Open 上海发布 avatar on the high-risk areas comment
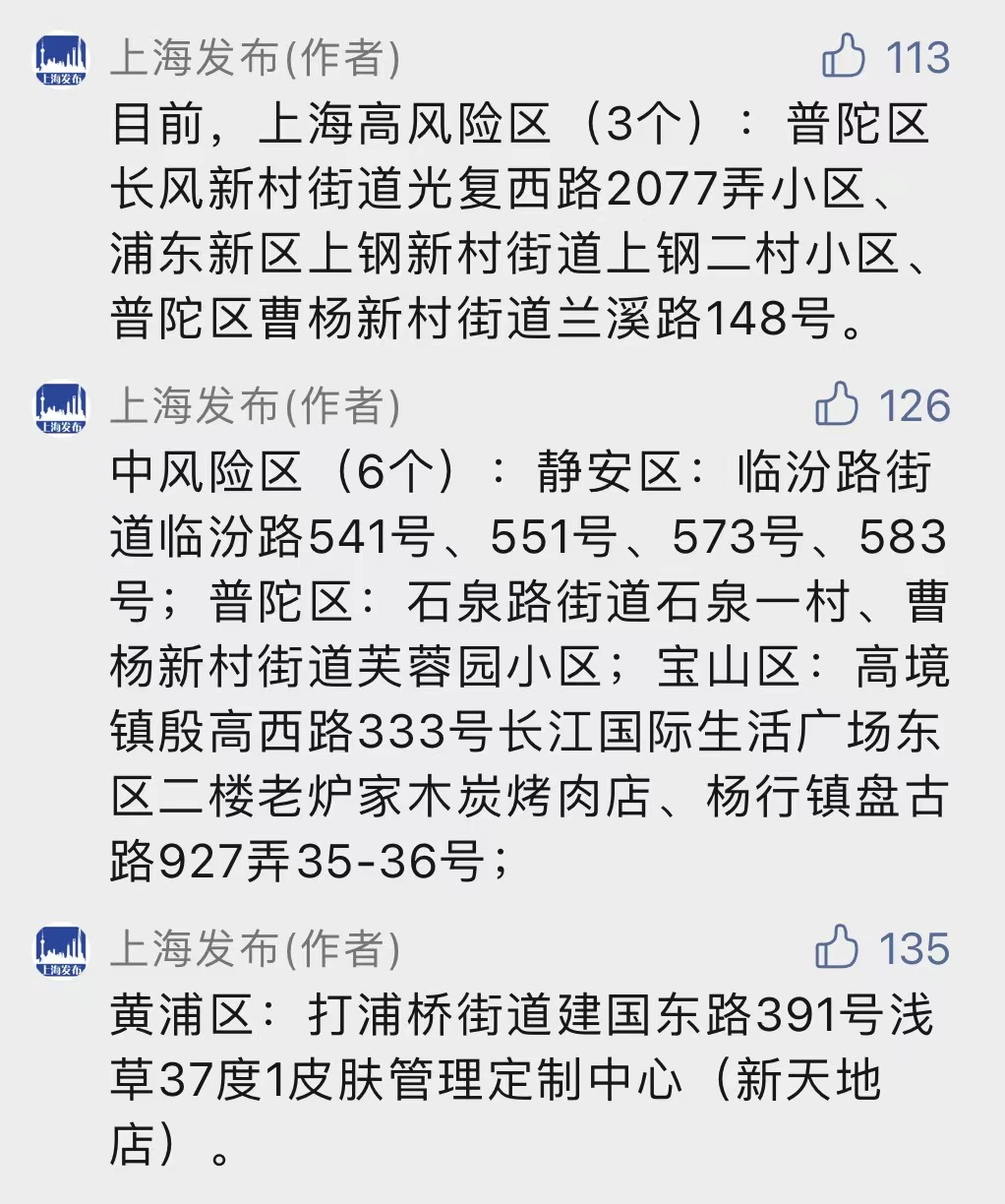The image size is (1005, 1204). click(61, 60)
